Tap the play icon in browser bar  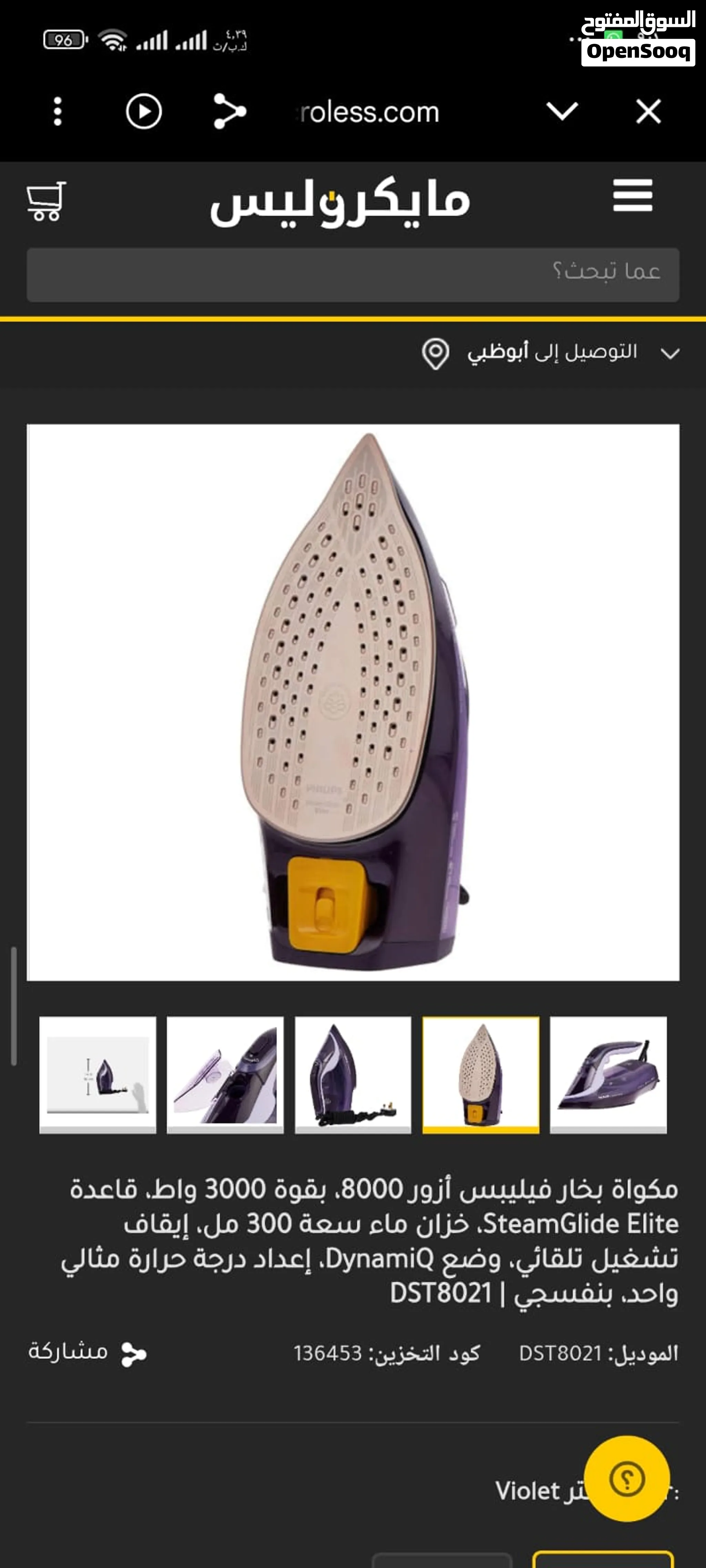click(x=144, y=111)
